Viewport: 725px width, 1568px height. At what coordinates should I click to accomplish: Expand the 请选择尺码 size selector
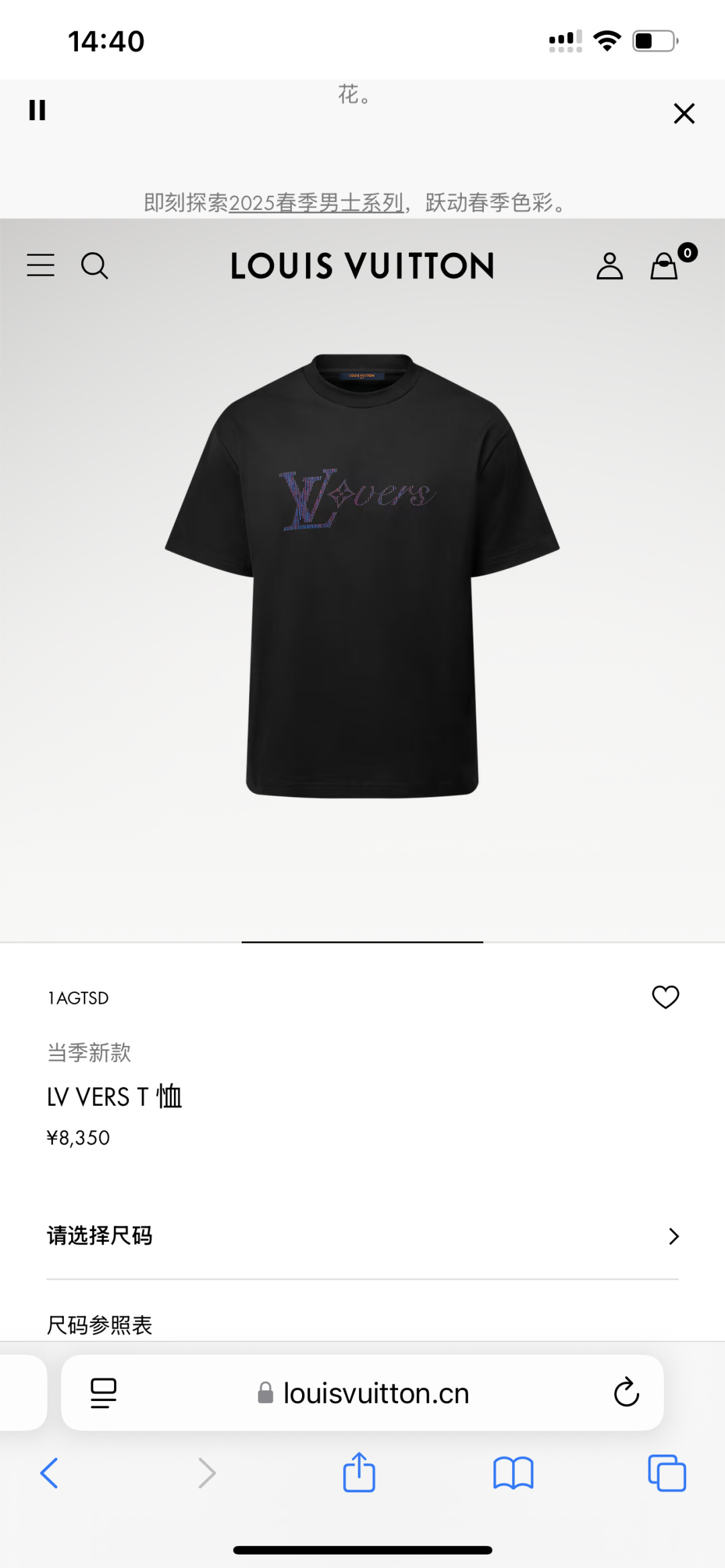362,1236
